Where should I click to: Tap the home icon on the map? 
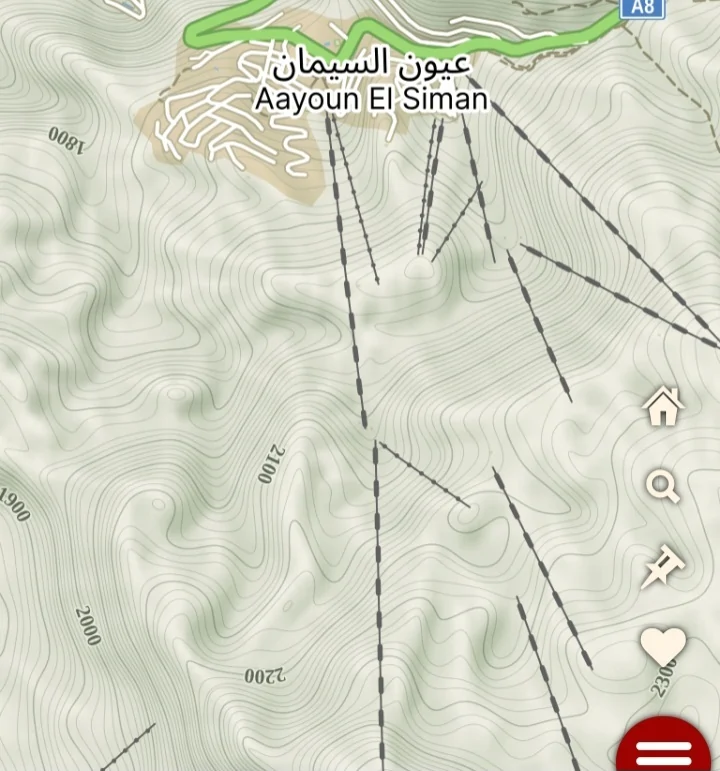click(x=663, y=407)
